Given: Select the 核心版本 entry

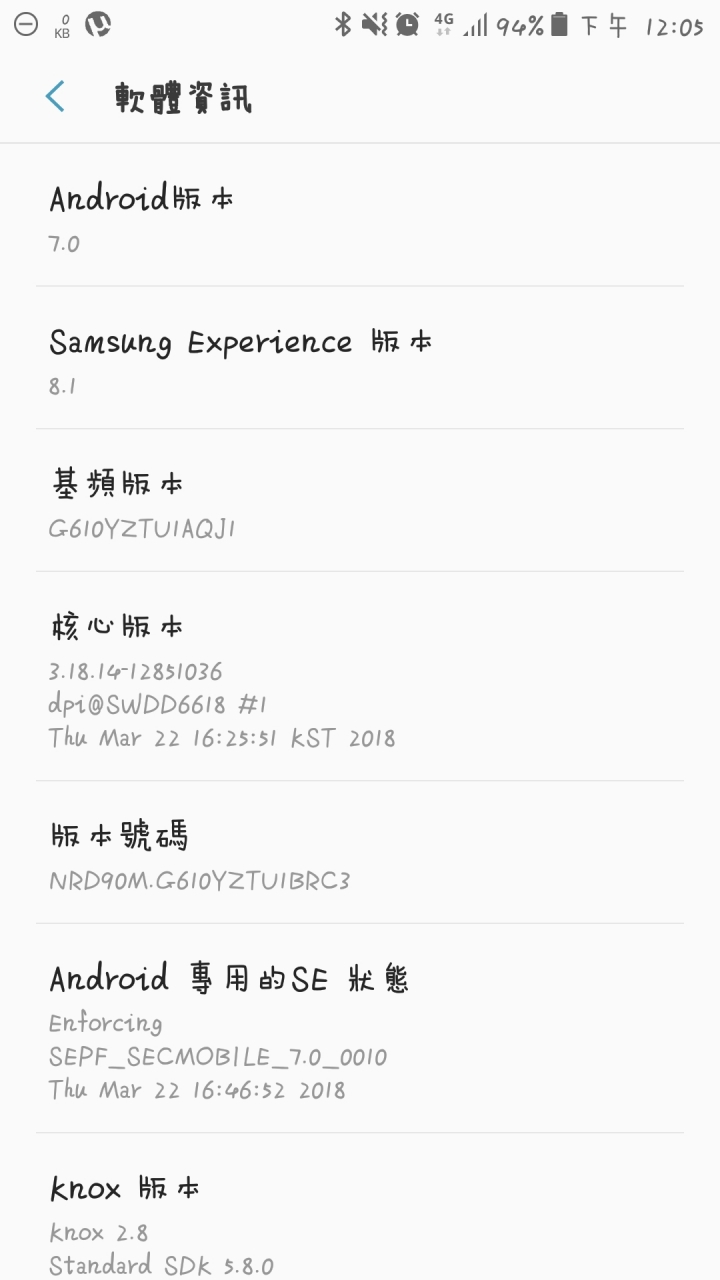Looking at the screenshot, I should pyautogui.click(x=360, y=677).
